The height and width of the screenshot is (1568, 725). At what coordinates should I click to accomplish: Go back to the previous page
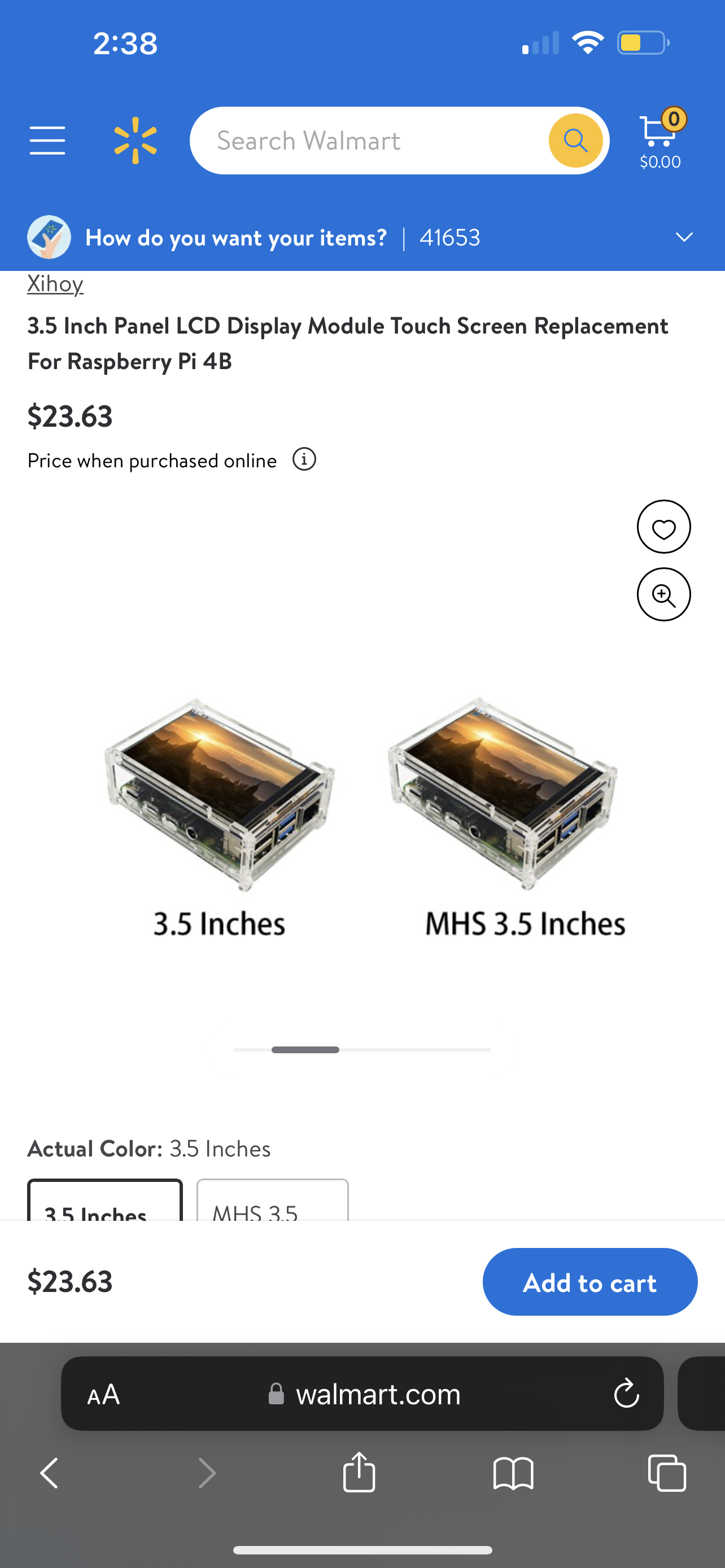click(50, 1473)
